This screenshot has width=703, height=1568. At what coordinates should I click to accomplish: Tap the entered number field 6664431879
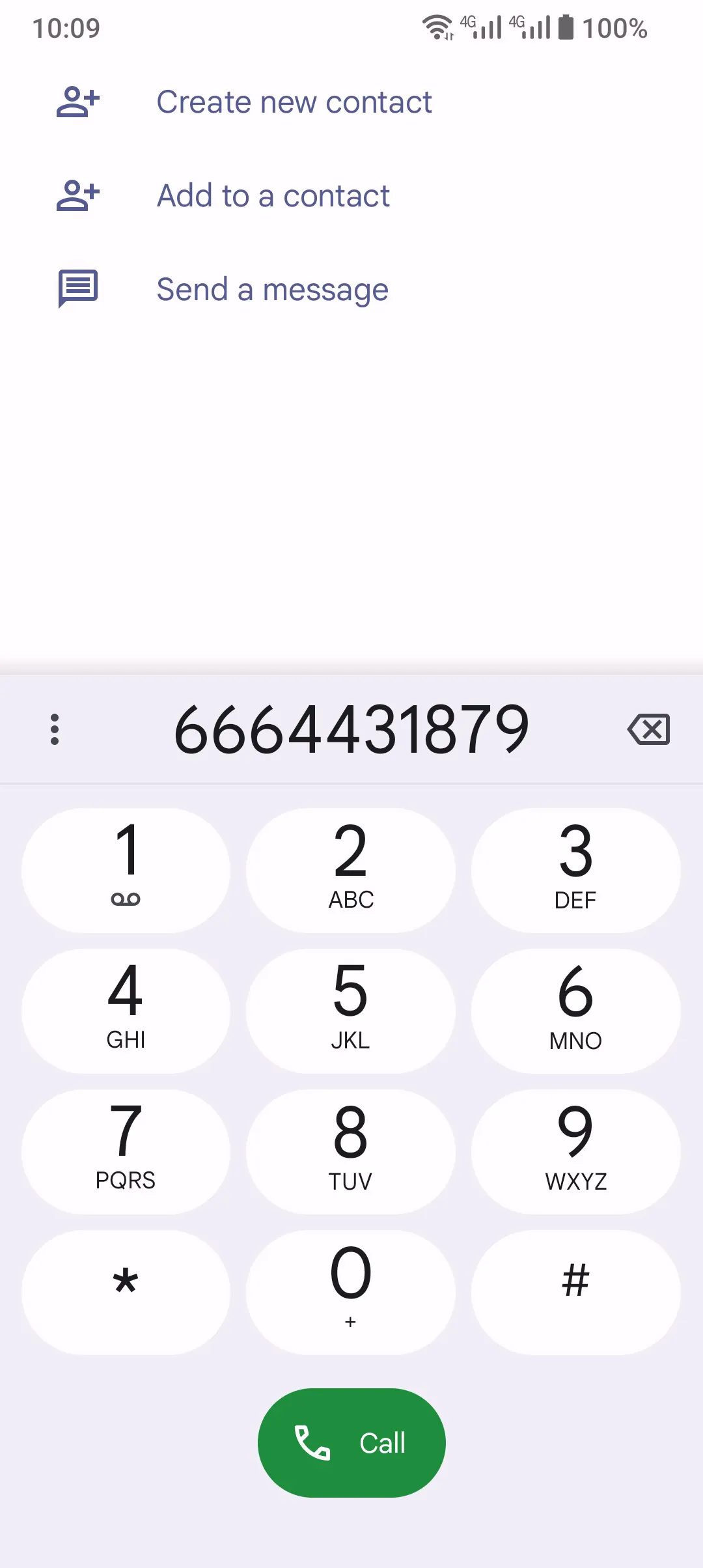coord(351,729)
